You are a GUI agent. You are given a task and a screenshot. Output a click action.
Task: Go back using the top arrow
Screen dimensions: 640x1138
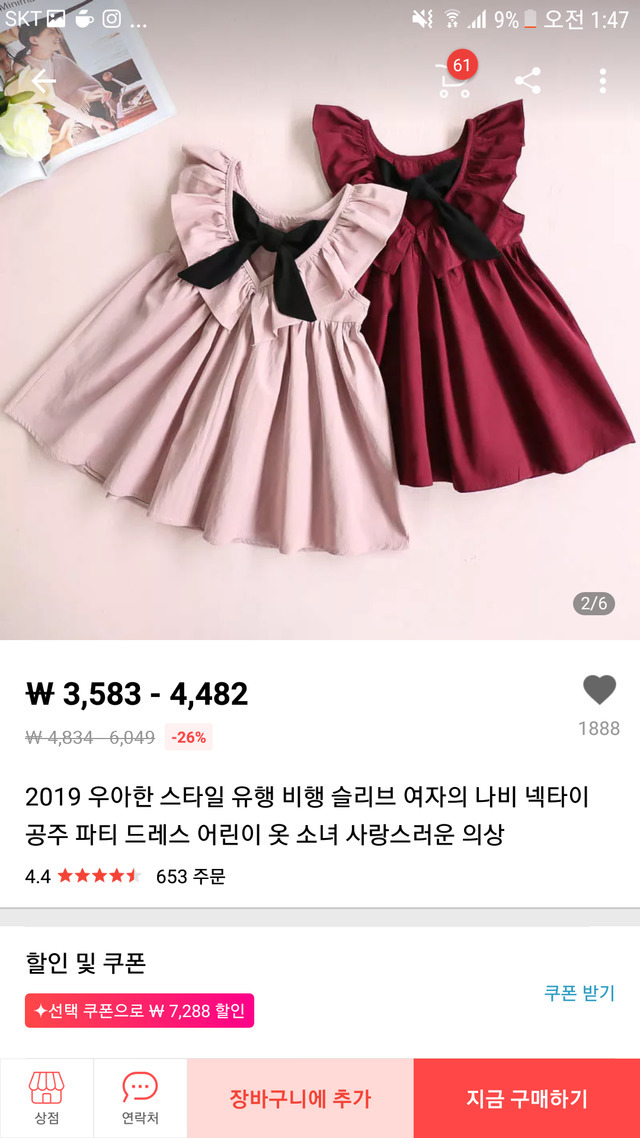point(43,81)
